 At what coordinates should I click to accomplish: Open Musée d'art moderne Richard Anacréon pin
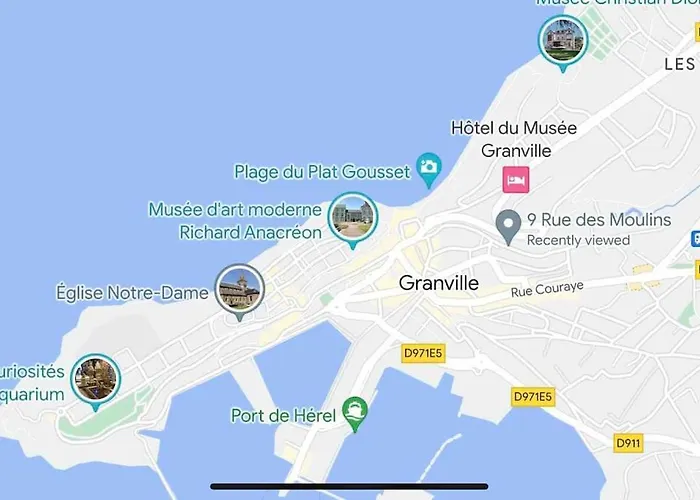(x=352, y=216)
